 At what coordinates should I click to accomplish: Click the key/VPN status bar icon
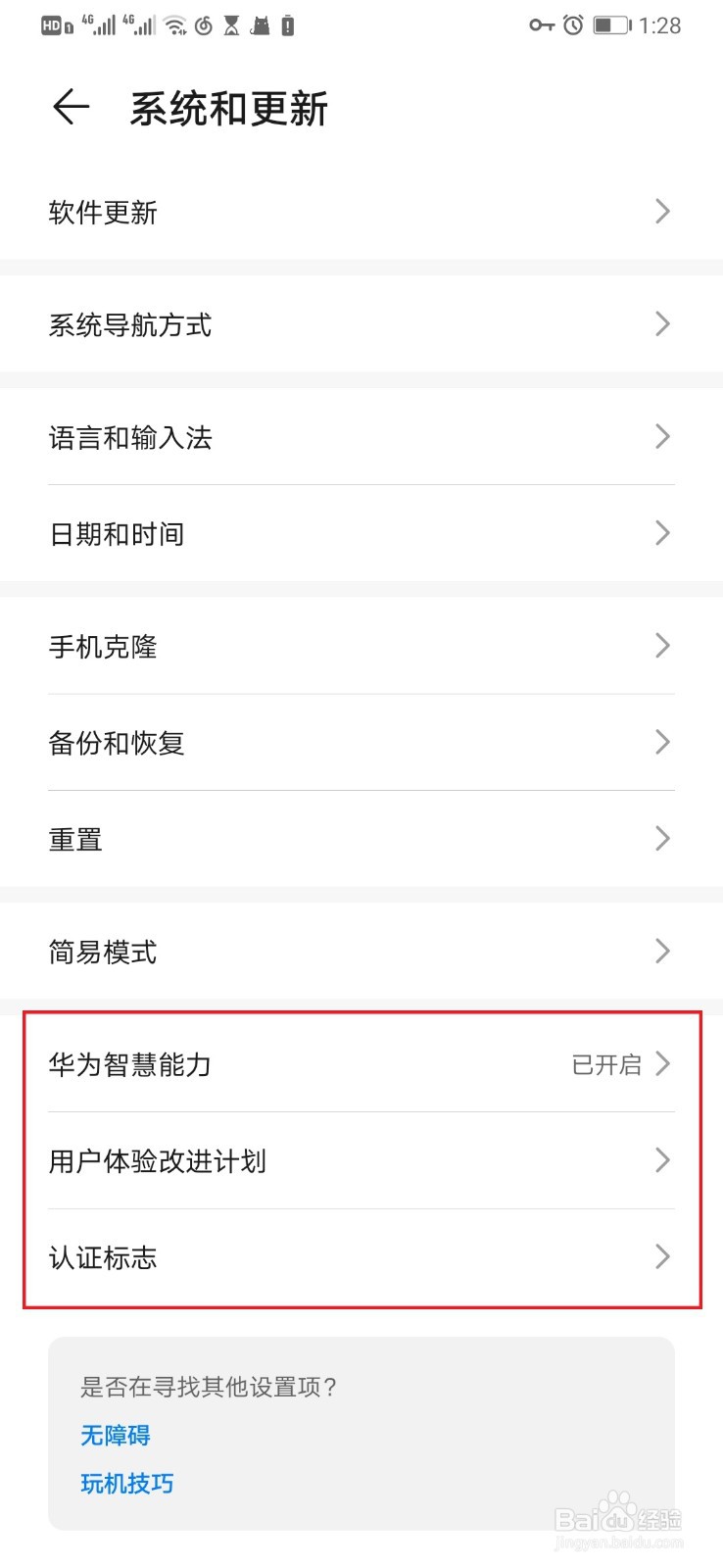542,24
